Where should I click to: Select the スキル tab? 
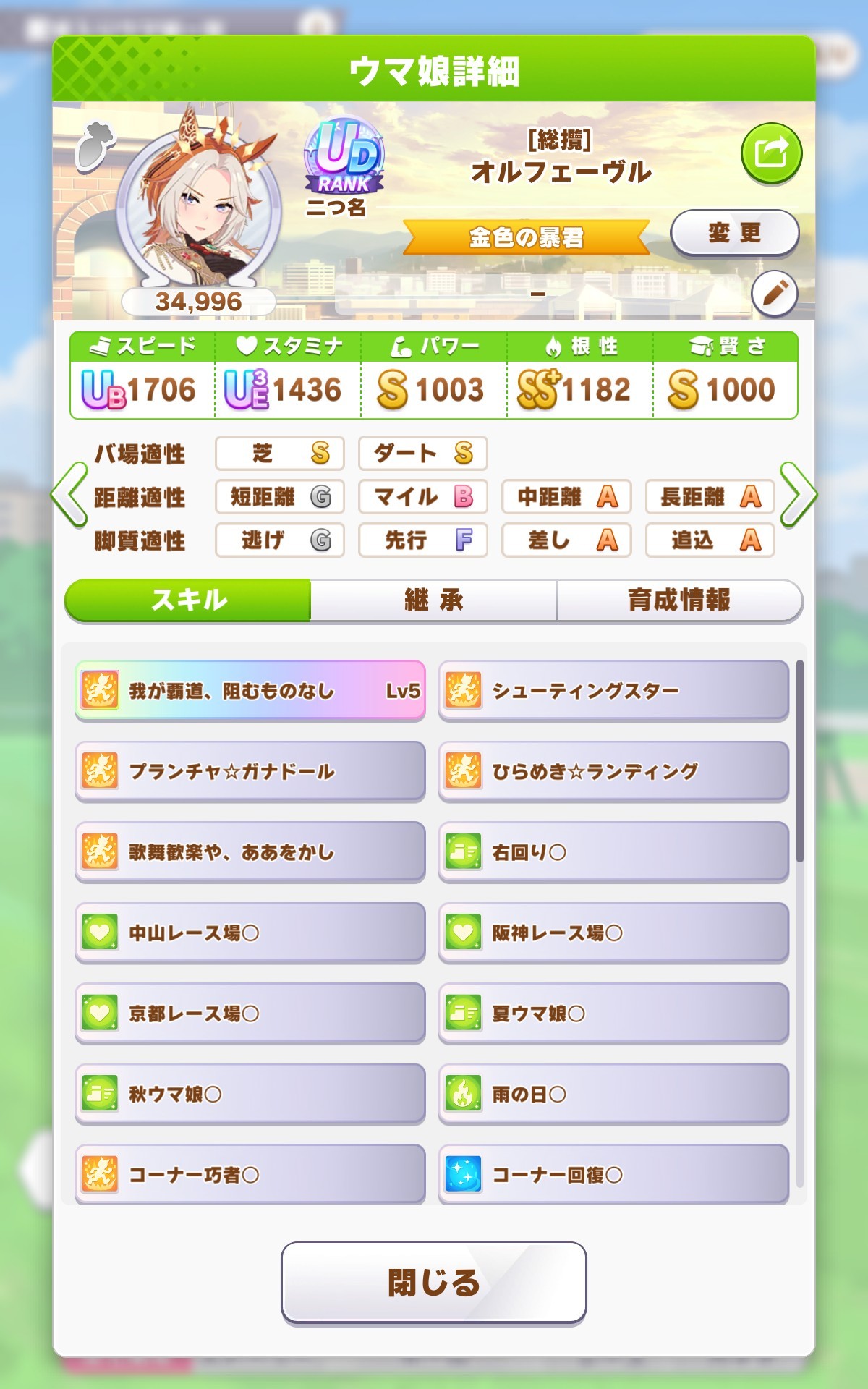(189, 600)
